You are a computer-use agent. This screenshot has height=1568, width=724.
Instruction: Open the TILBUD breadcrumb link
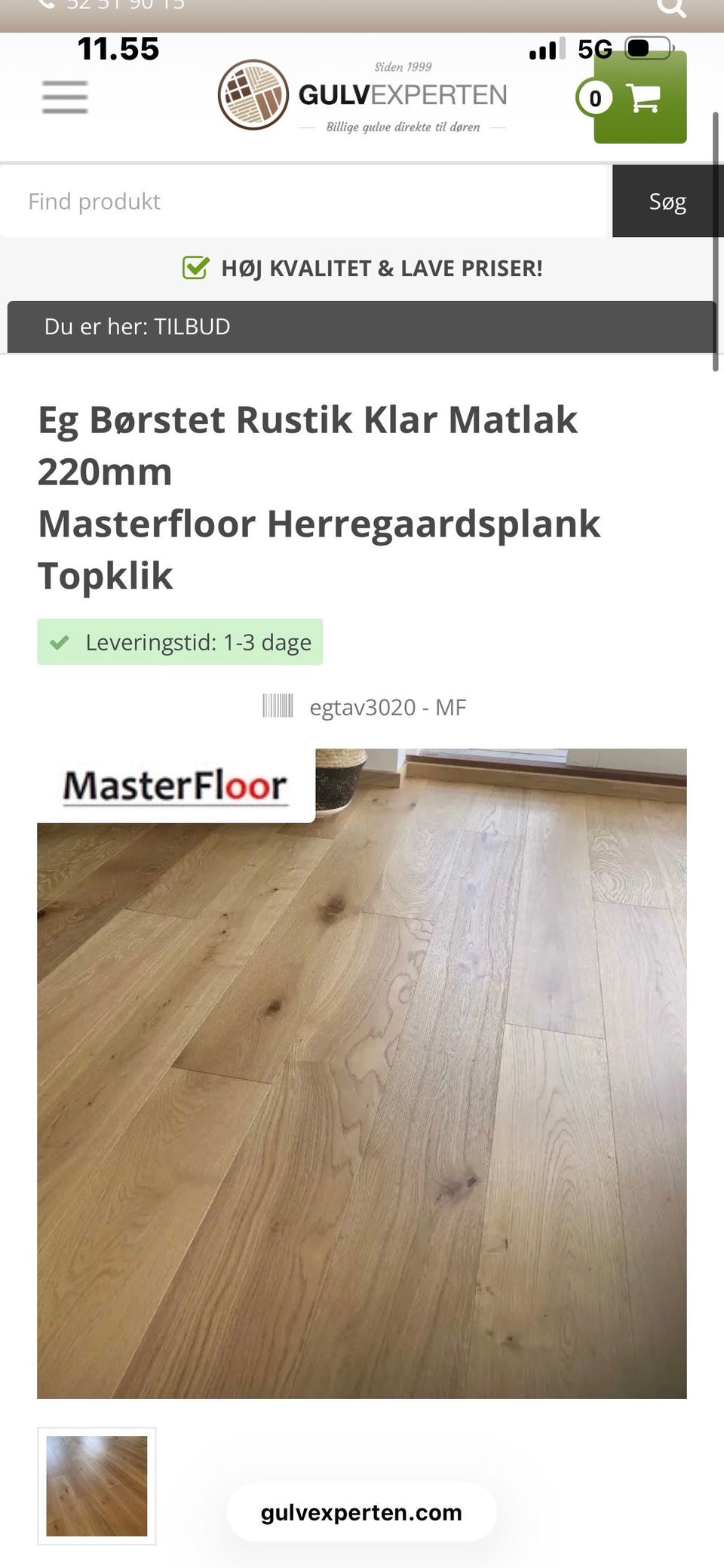(x=192, y=327)
